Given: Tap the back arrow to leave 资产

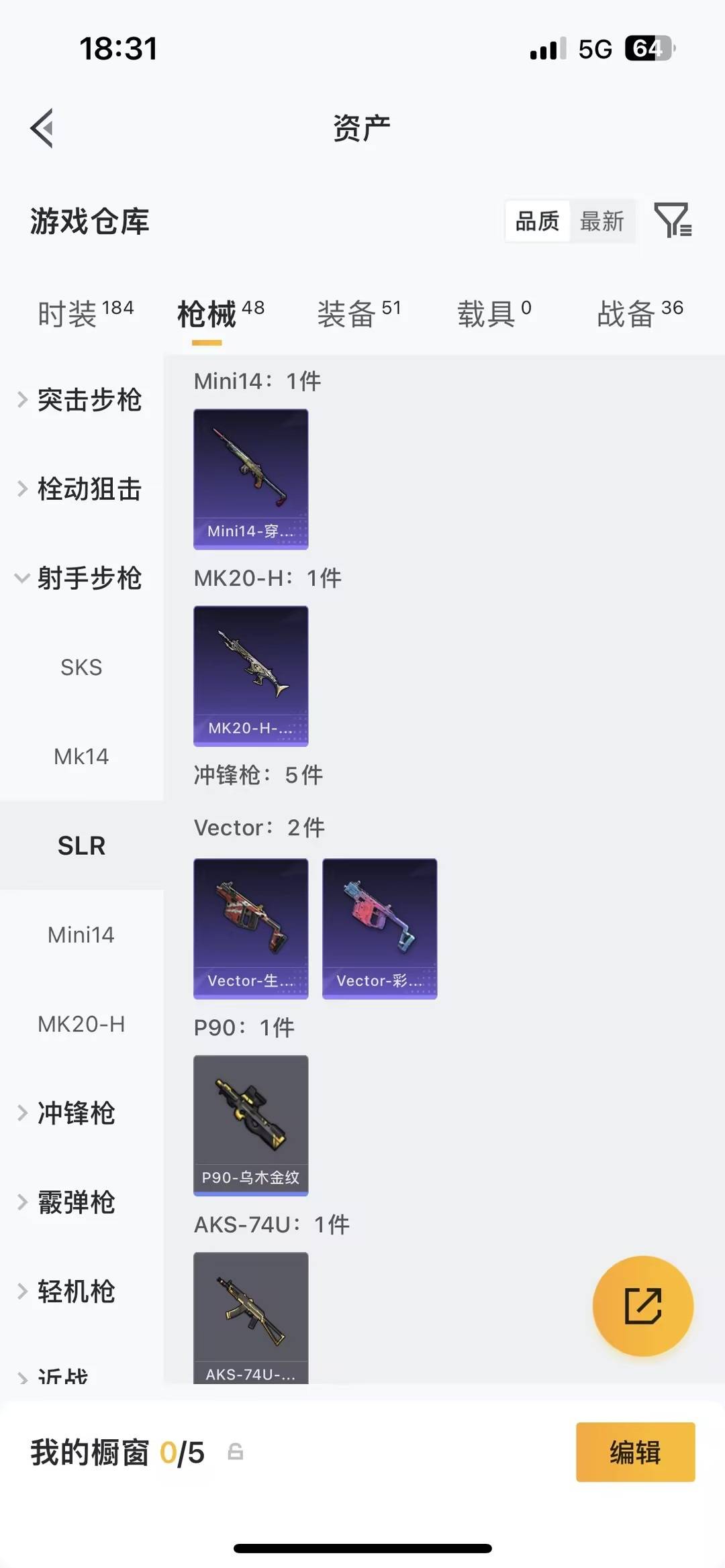Looking at the screenshot, I should pyautogui.click(x=42, y=127).
